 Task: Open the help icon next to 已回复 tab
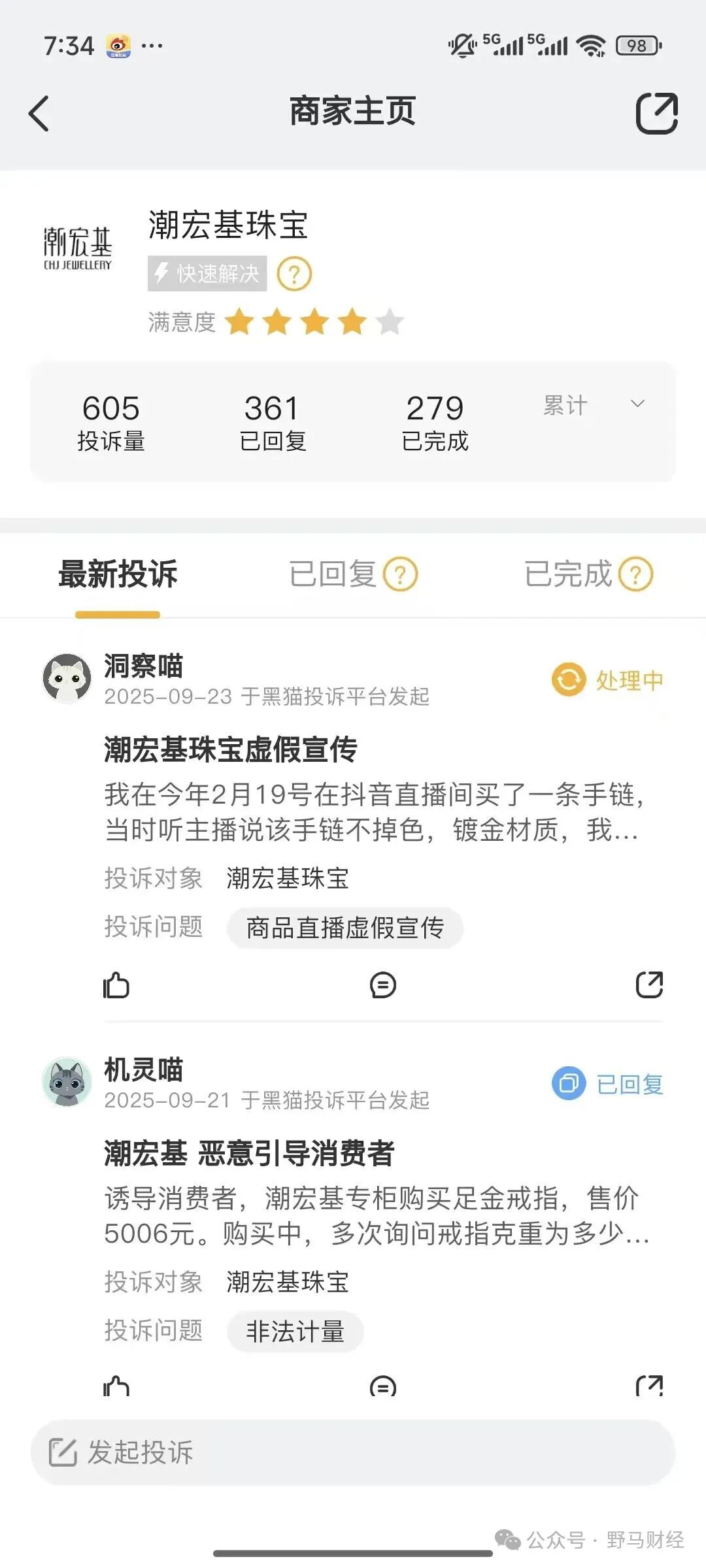tap(401, 574)
